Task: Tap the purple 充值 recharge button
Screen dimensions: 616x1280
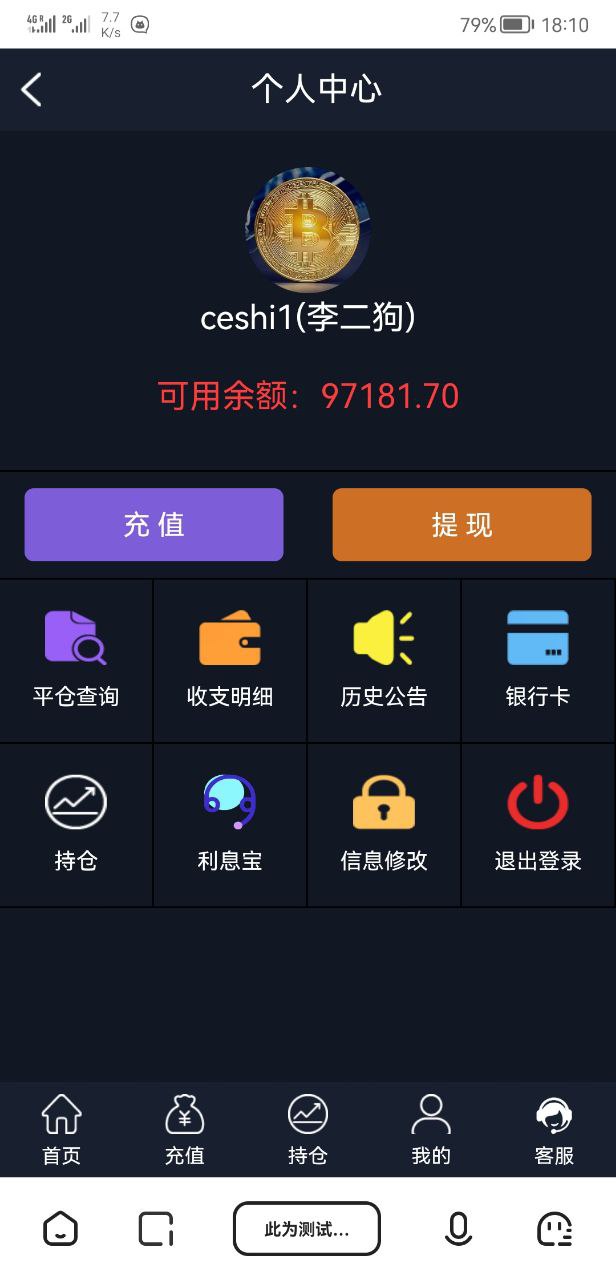Action: (x=154, y=525)
